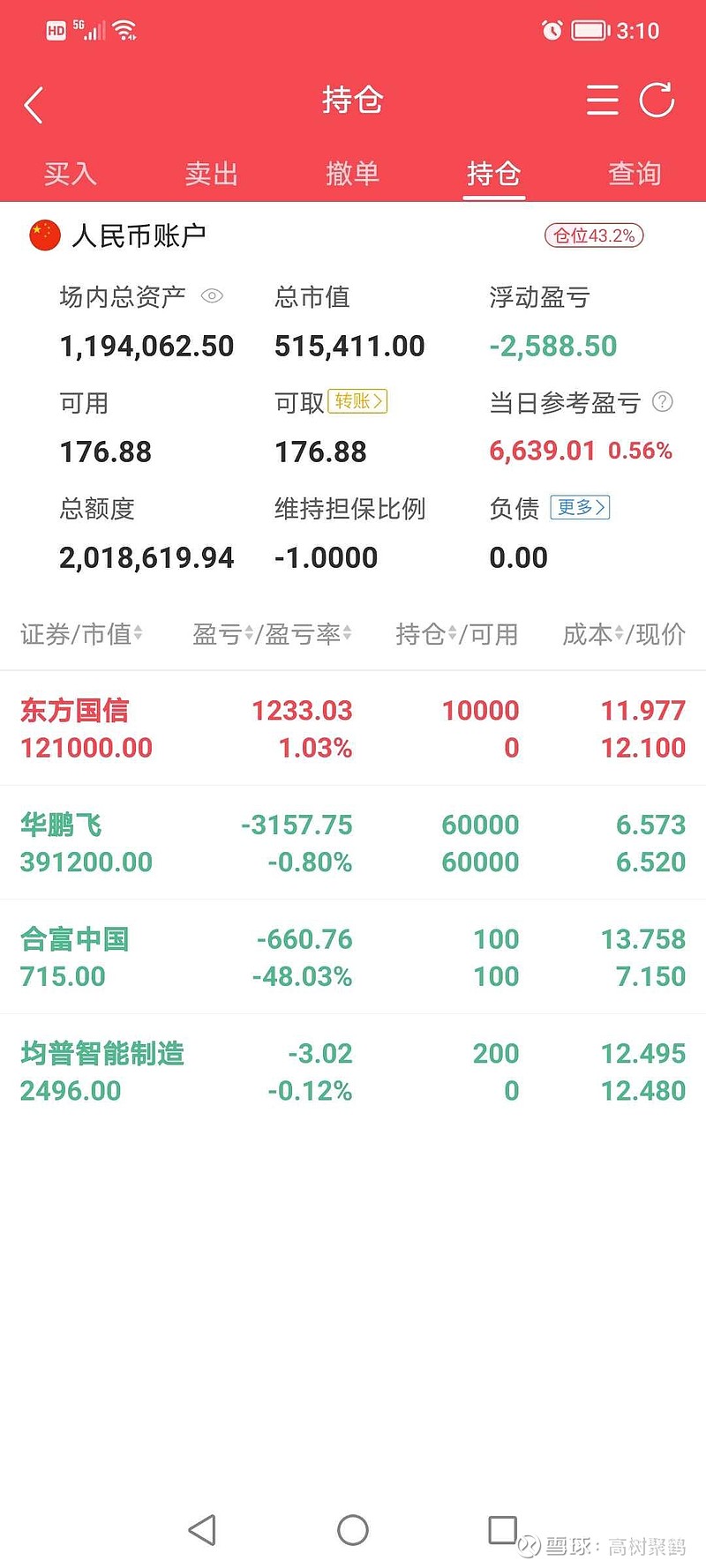Screen dimensions: 706x1568
Task: Open the 华鹏飞 position
Action: coord(353,843)
